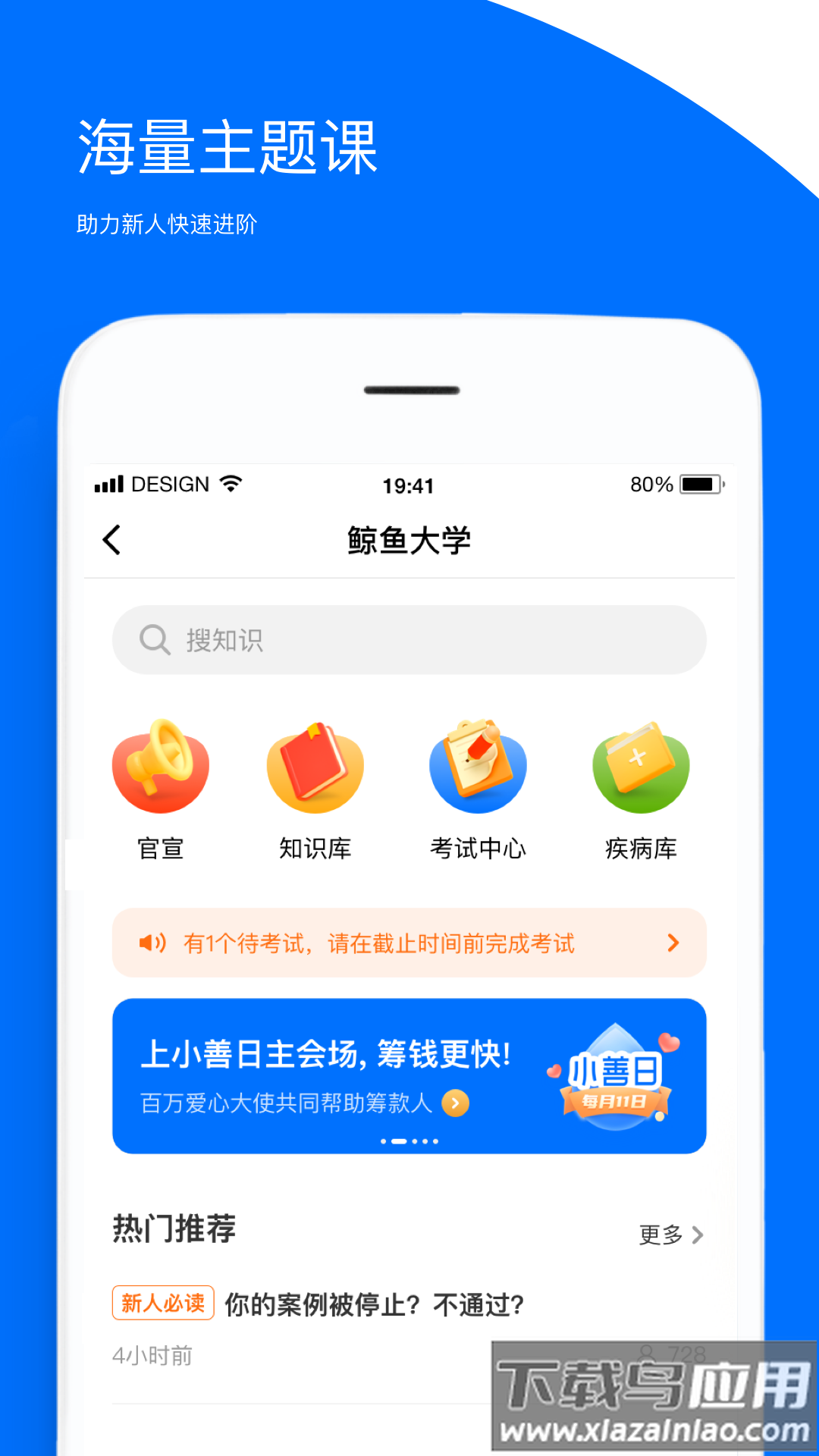Click the 新人必读 orange tag
The height and width of the screenshot is (1456, 819).
[163, 1303]
